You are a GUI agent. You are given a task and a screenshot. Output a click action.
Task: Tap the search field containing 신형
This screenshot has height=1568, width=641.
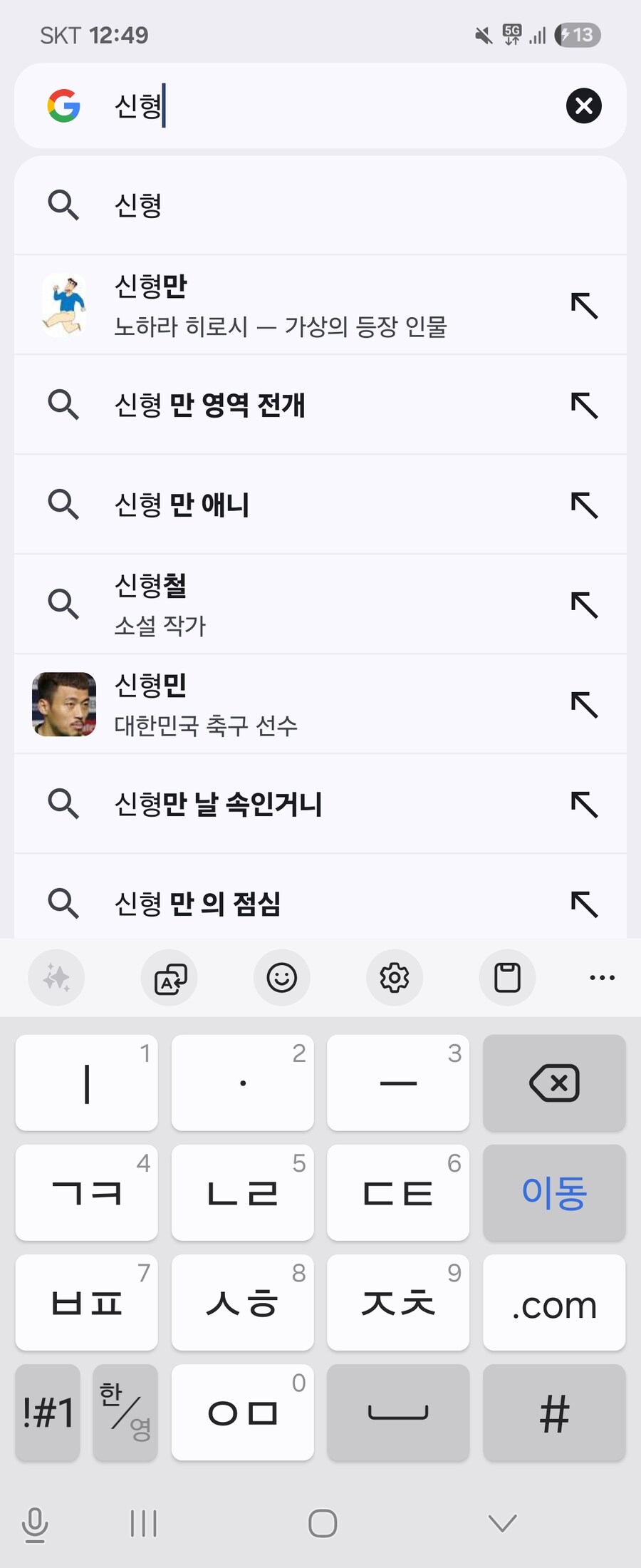pos(320,106)
